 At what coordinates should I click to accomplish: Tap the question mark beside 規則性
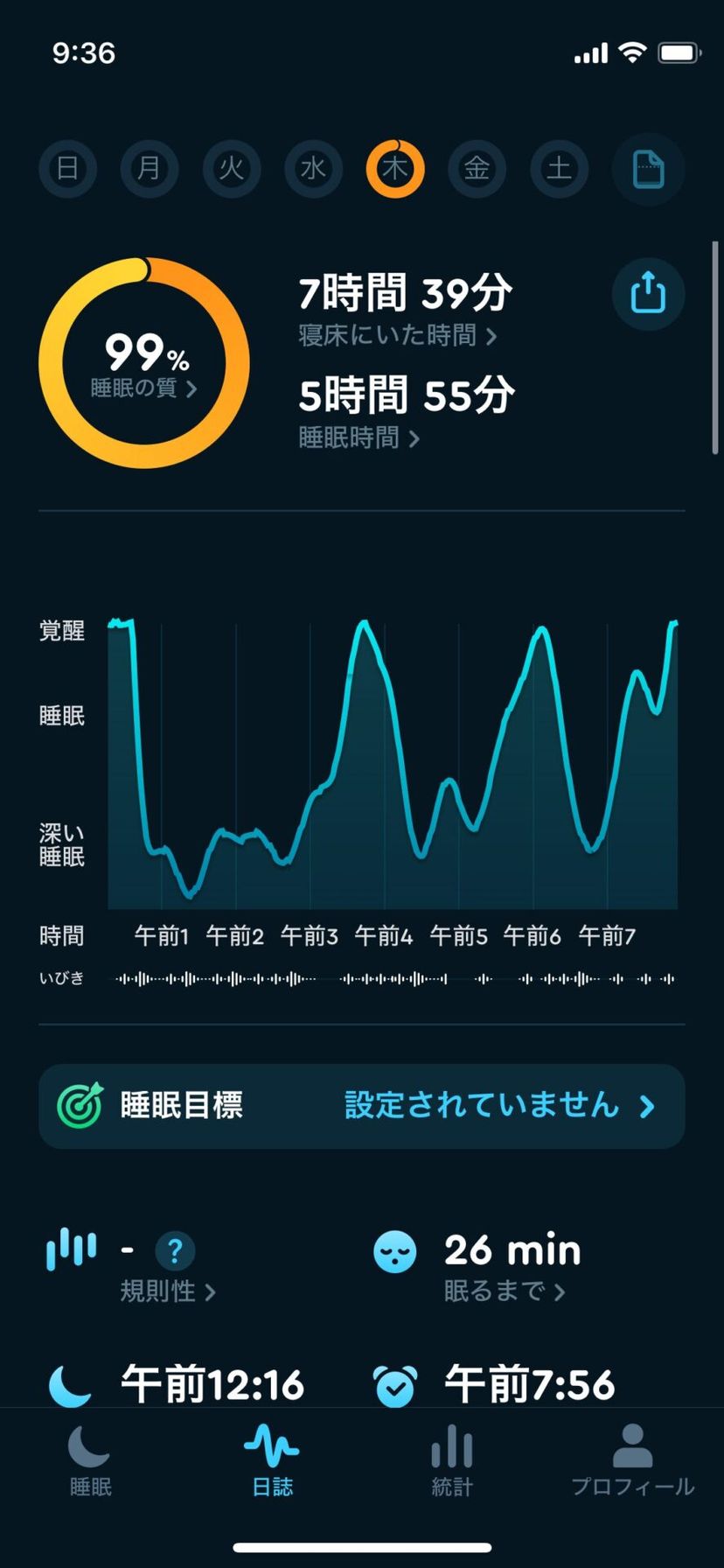[175, 1251]
